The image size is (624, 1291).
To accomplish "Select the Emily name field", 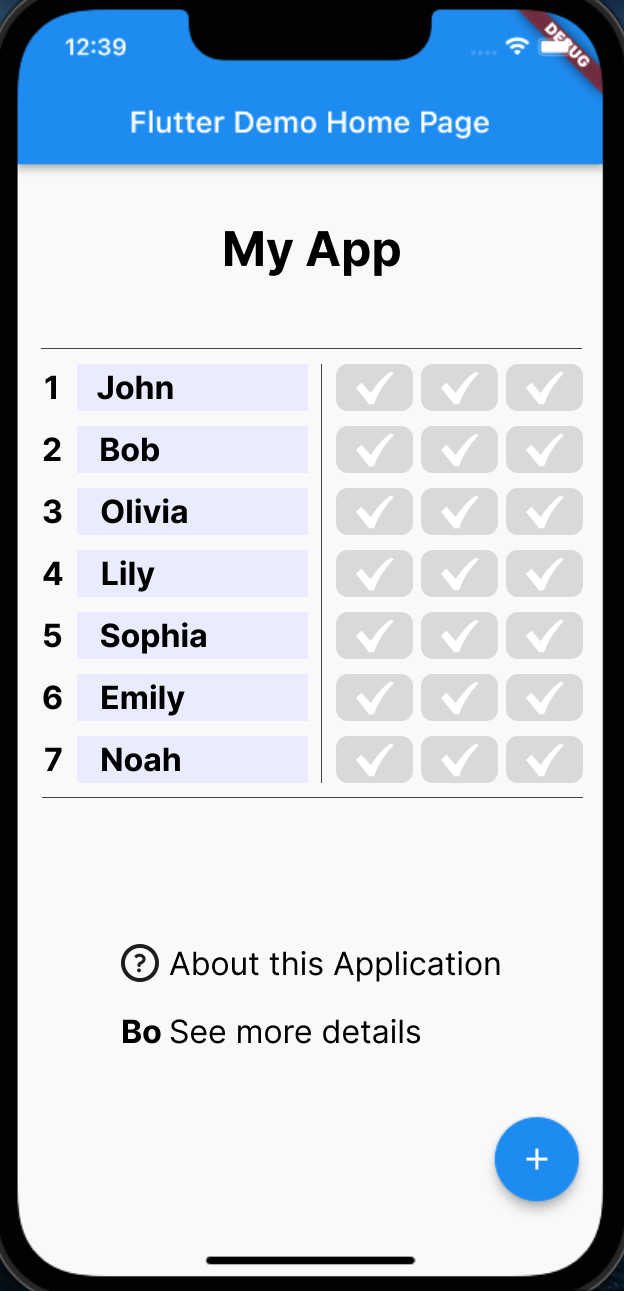I will 192,698.
